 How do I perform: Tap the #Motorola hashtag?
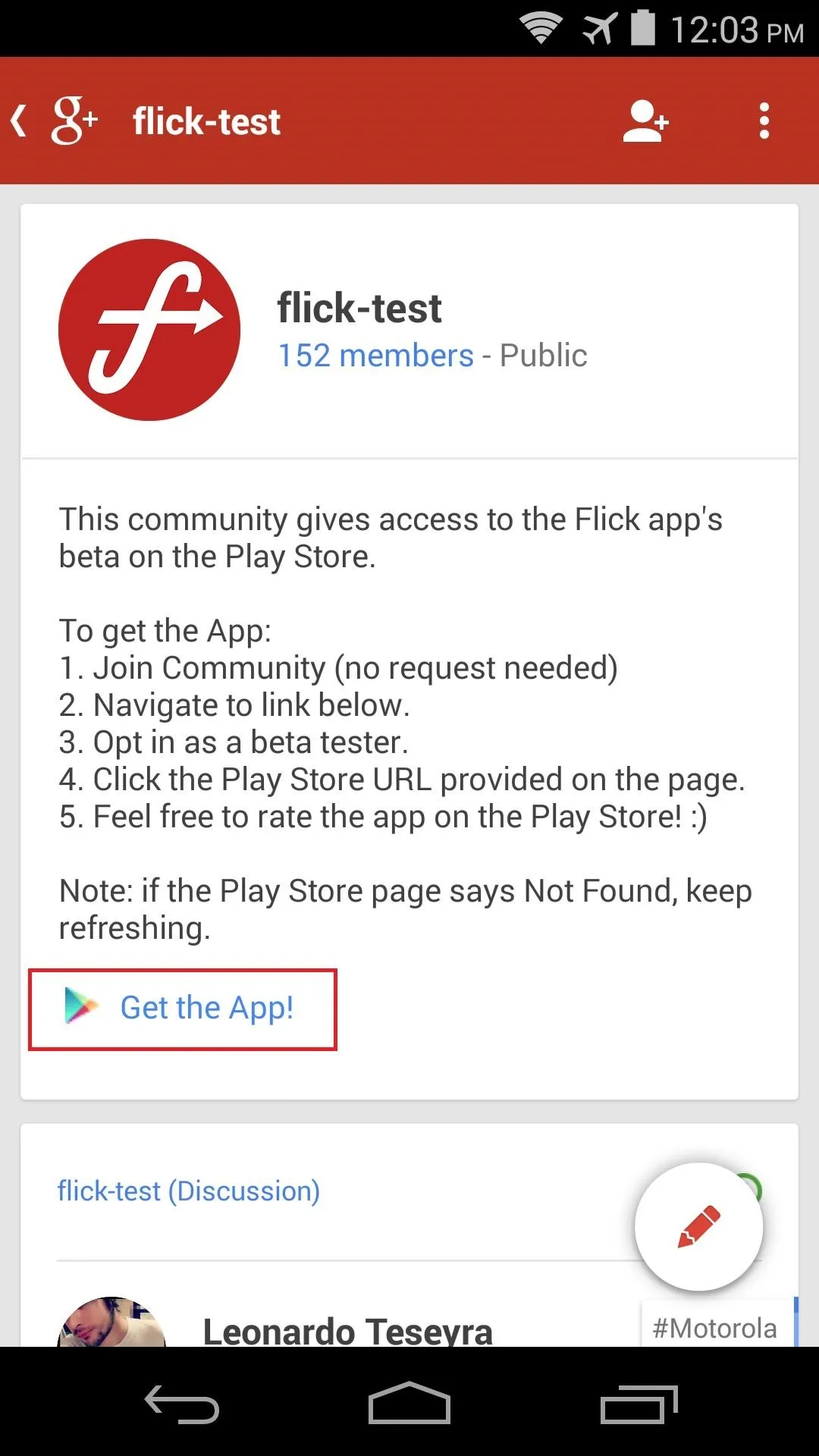pyautogui.click(x=714, y=1327)
